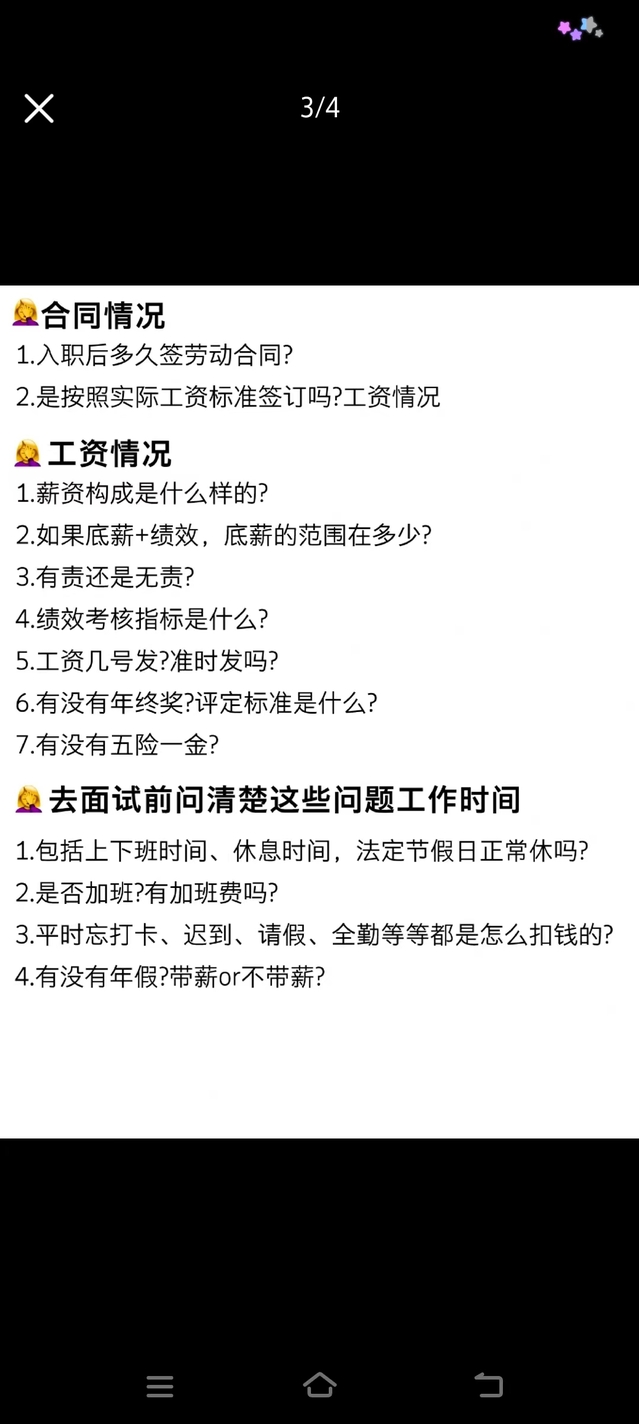Open the recent apps menu

pos(160,1386)
